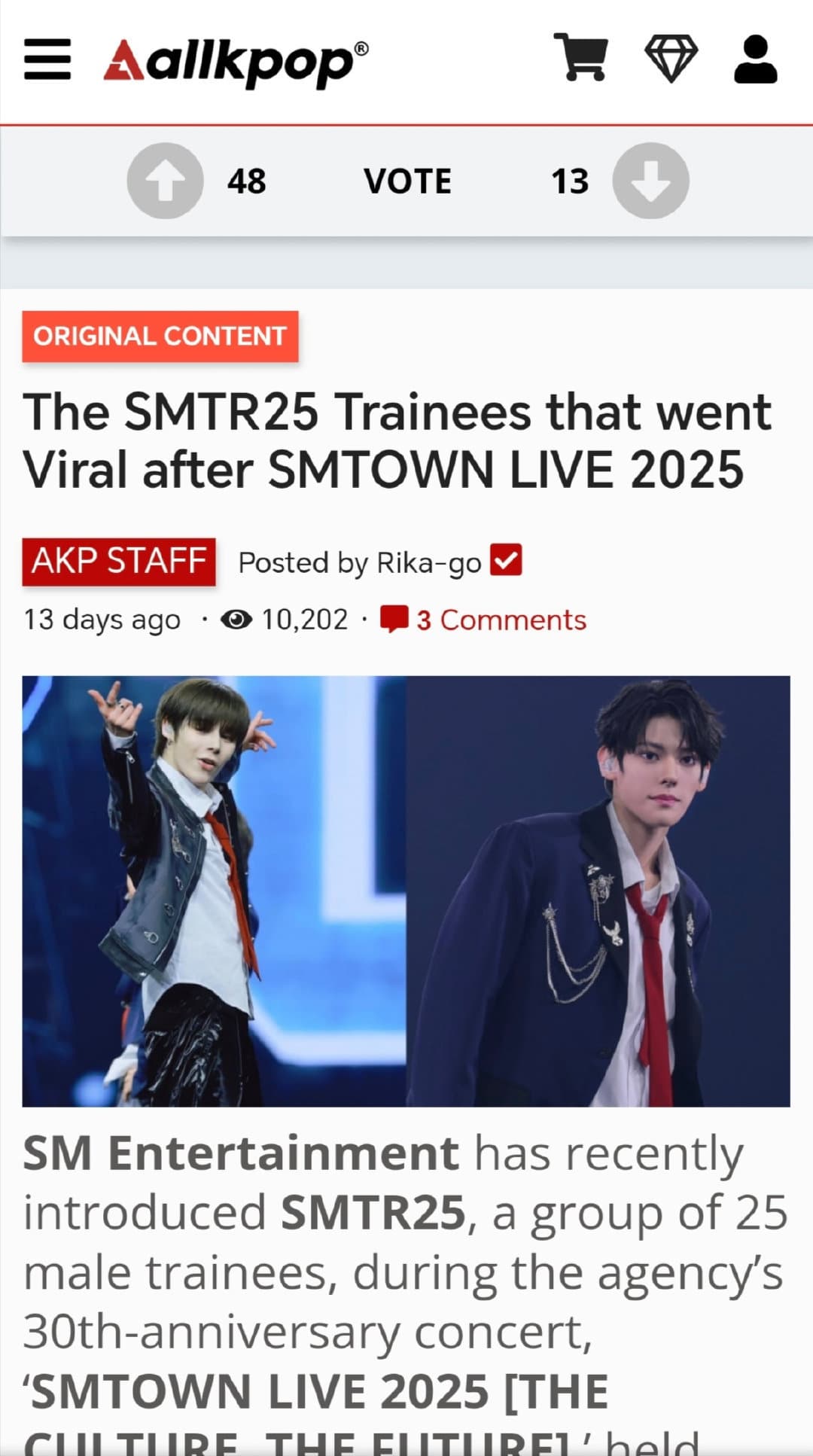Viewport: 813px width, 1456px height.
Task: Open the shopping cart
Action: 580,57
